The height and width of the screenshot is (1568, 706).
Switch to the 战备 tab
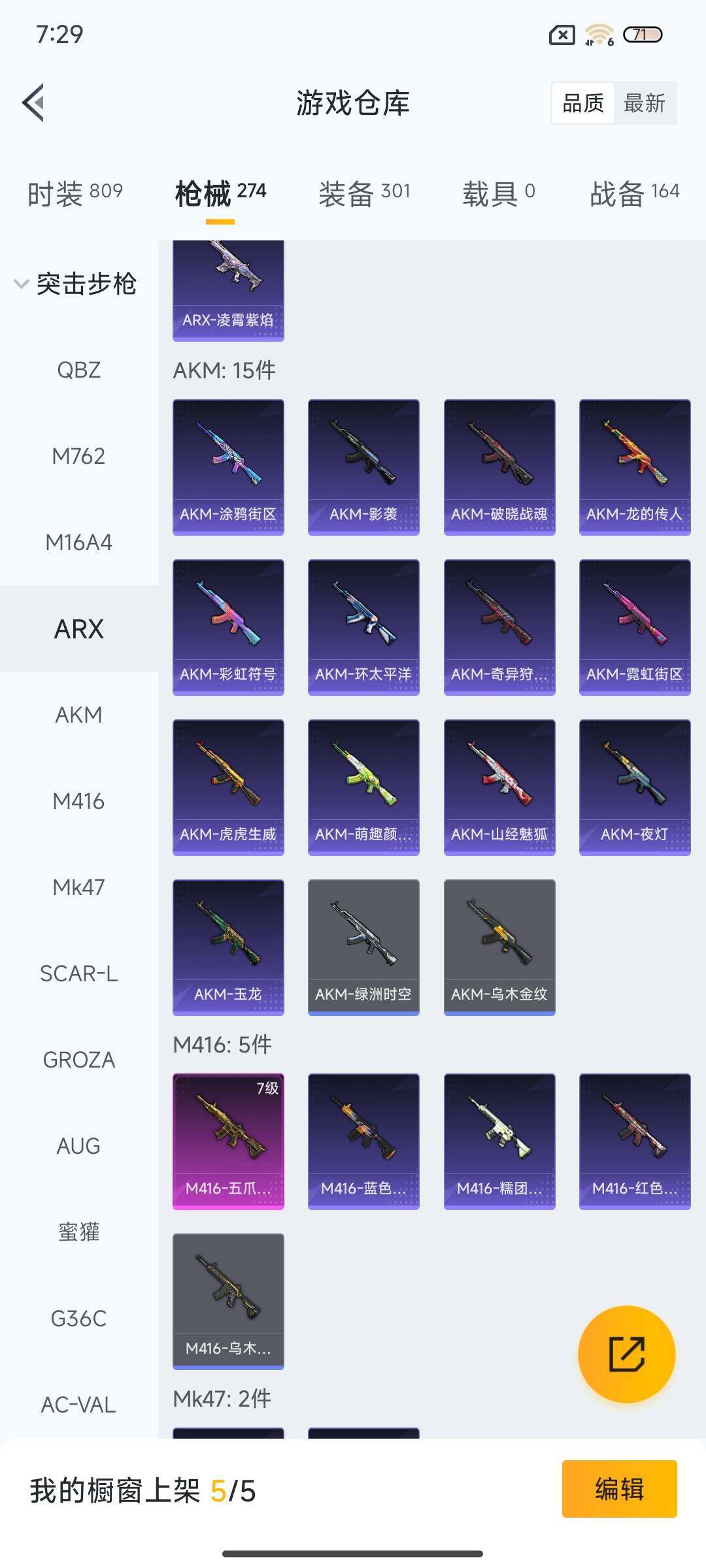pos(634,193)
